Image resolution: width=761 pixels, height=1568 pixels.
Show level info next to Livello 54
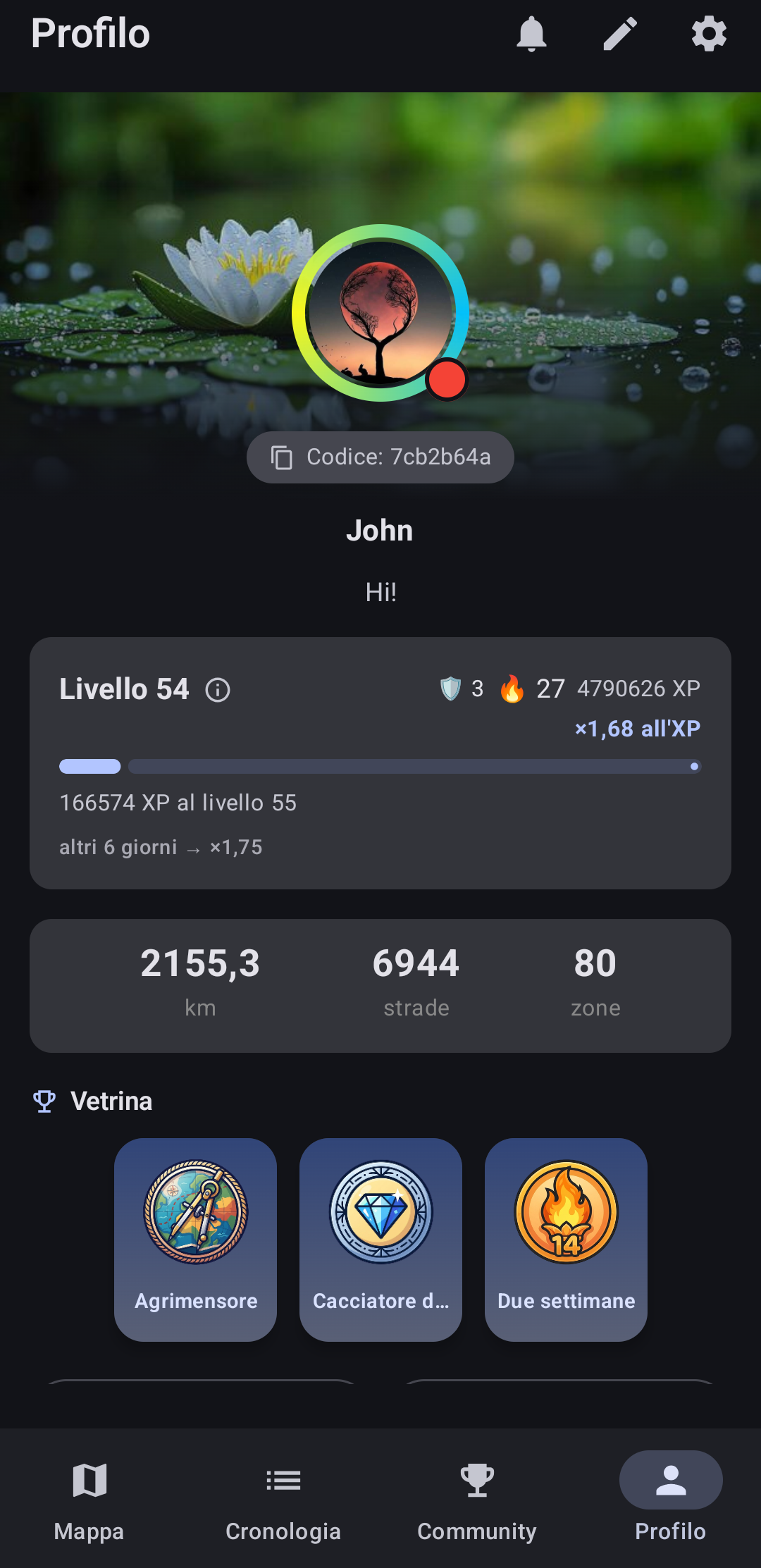pos(218,690)
